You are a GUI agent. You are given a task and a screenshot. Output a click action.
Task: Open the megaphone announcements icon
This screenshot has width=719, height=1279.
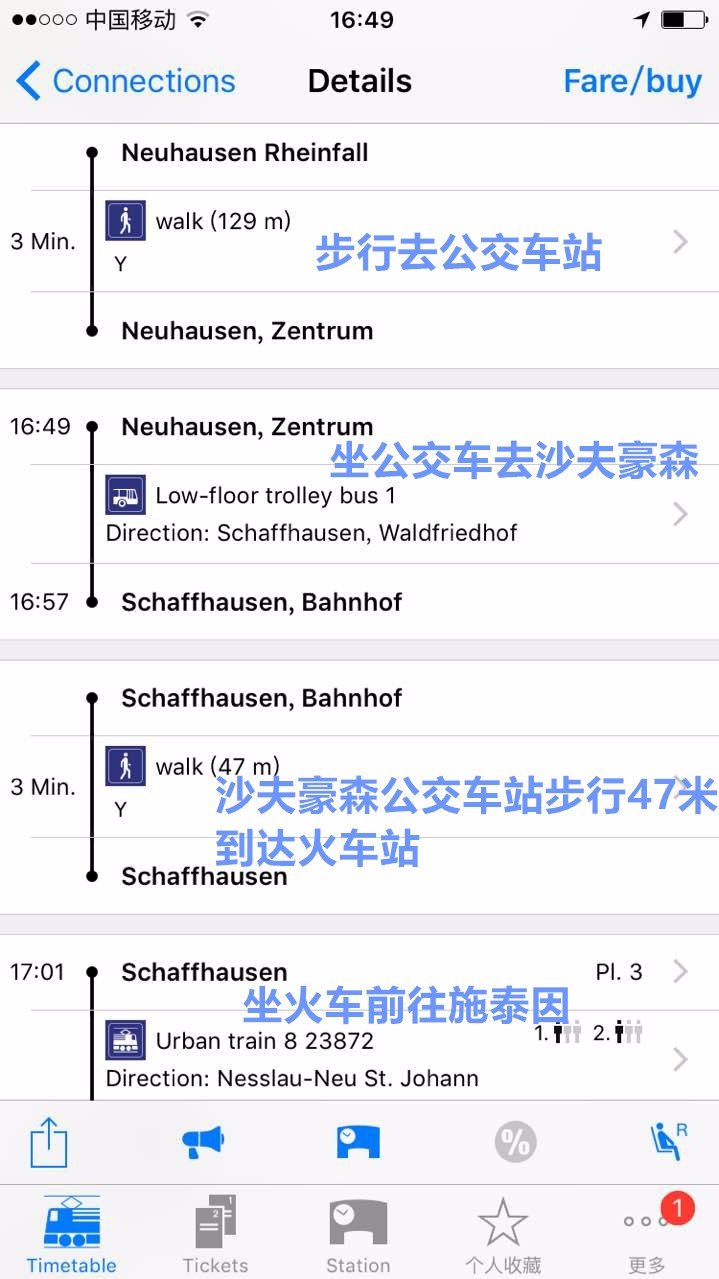(203, 1141)
